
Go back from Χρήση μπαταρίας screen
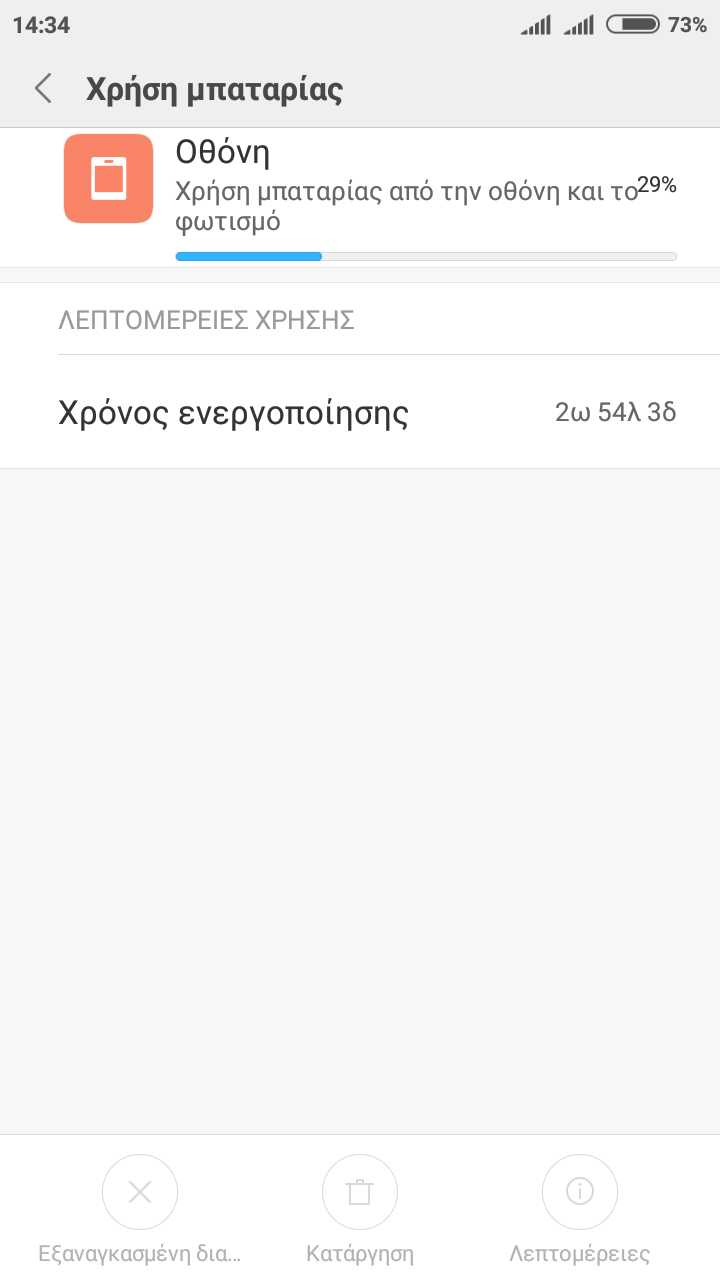coord(43,89)
